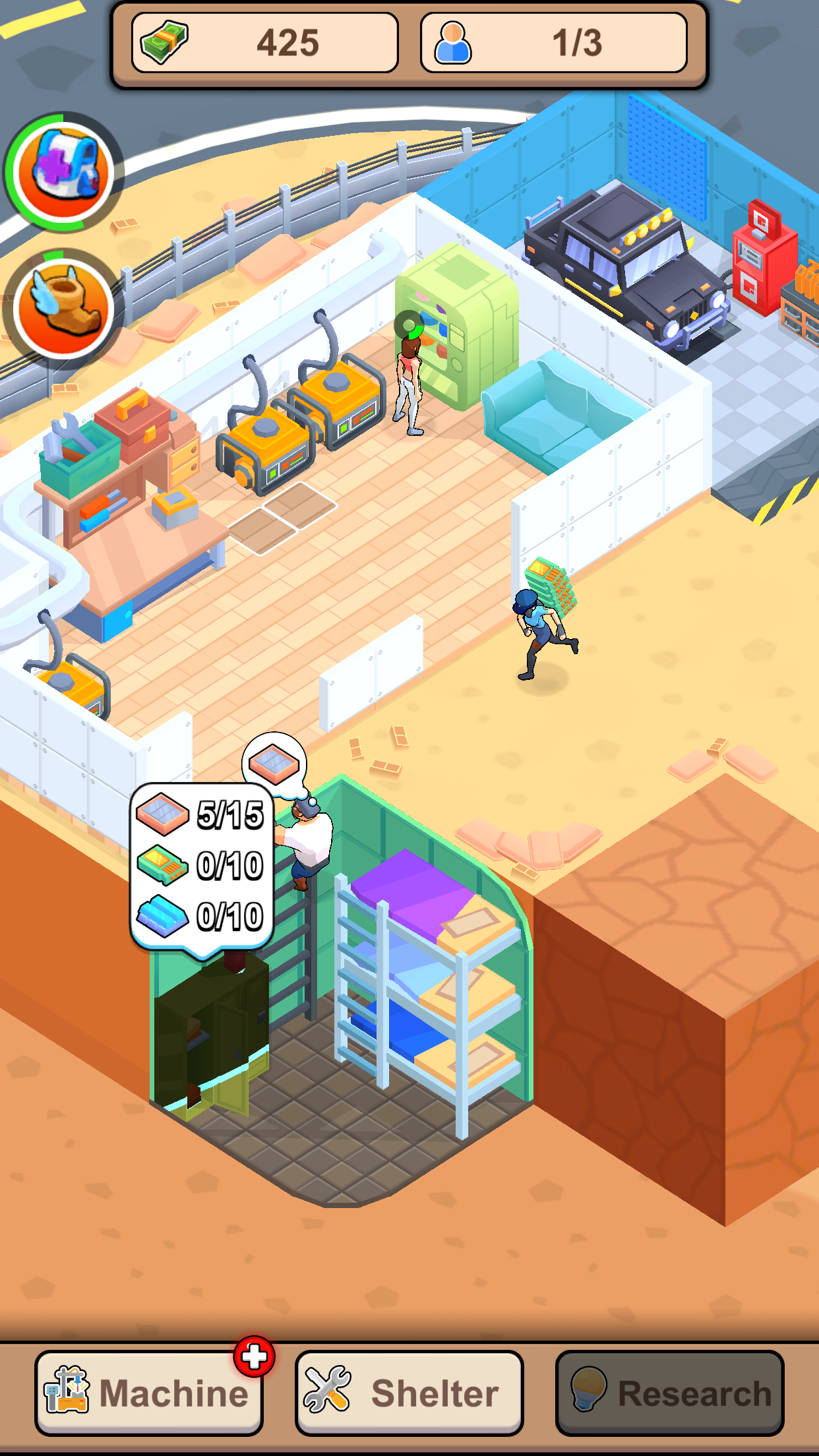The height and width of the screenshot is (1456, 819).
Task: Open the Research menu
Action: click(669, 1393)
